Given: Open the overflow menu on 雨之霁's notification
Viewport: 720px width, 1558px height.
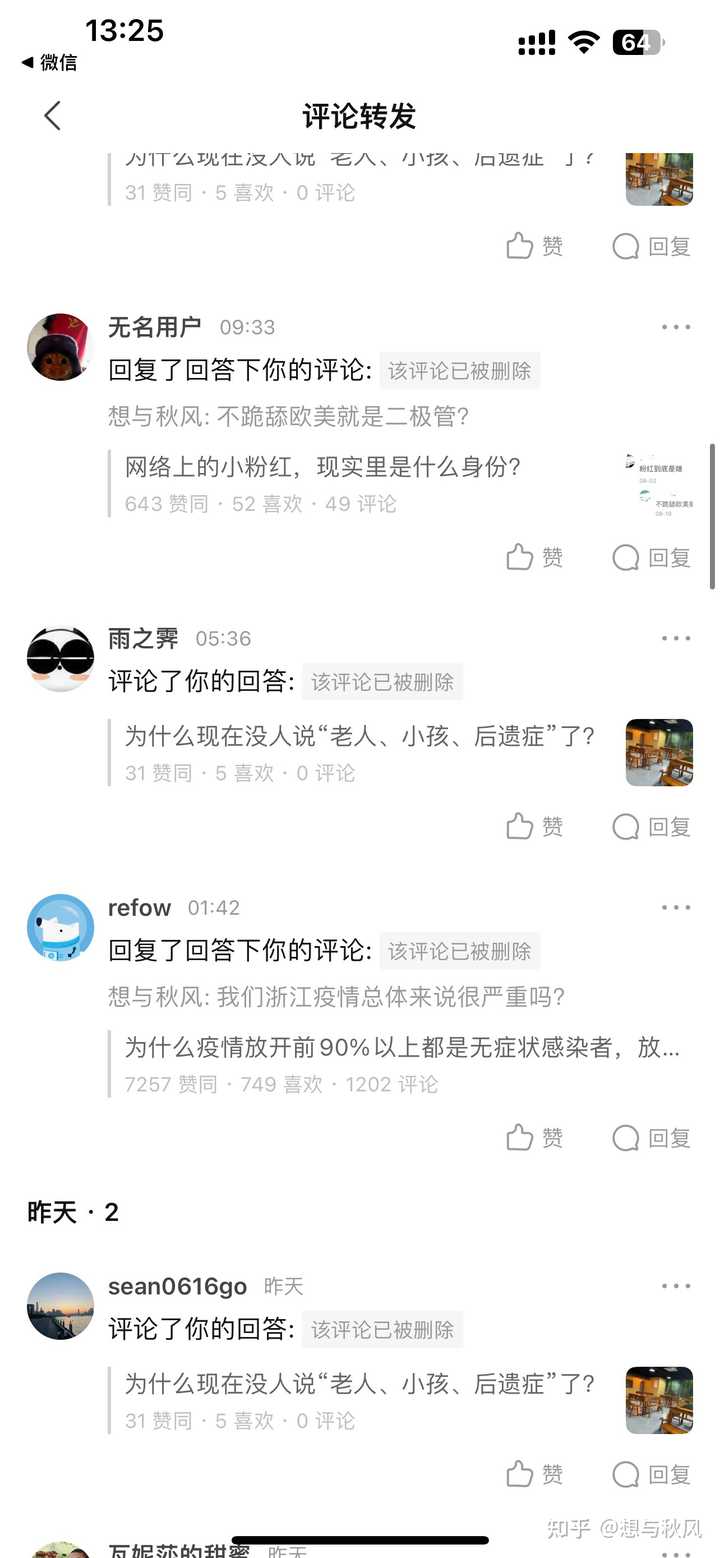Looking at the screenshot, I should 675,638.
